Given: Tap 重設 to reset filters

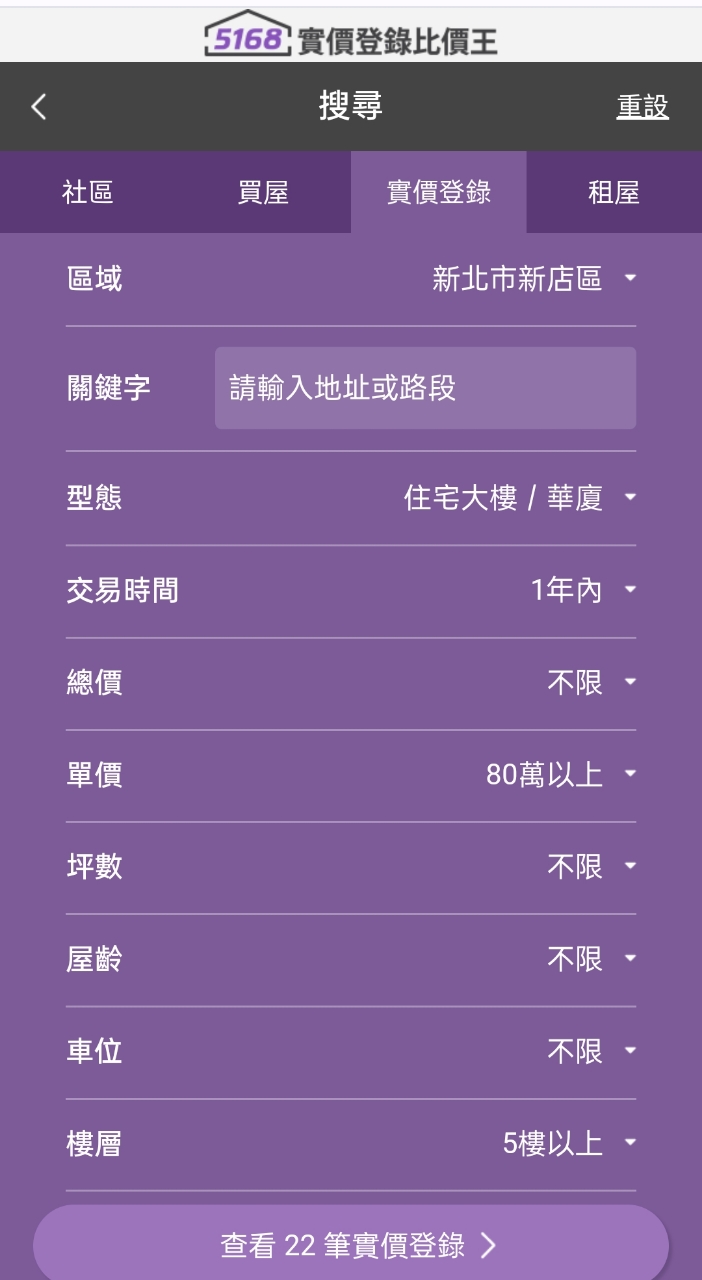Looking at the screenshot, I should pos(642,107).
